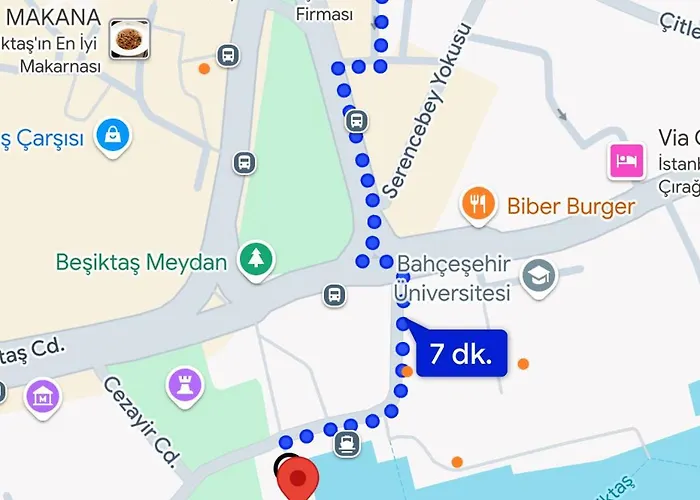
Task: Select the bus stop beside Serencebey Yokuşu
Action: 356,122
